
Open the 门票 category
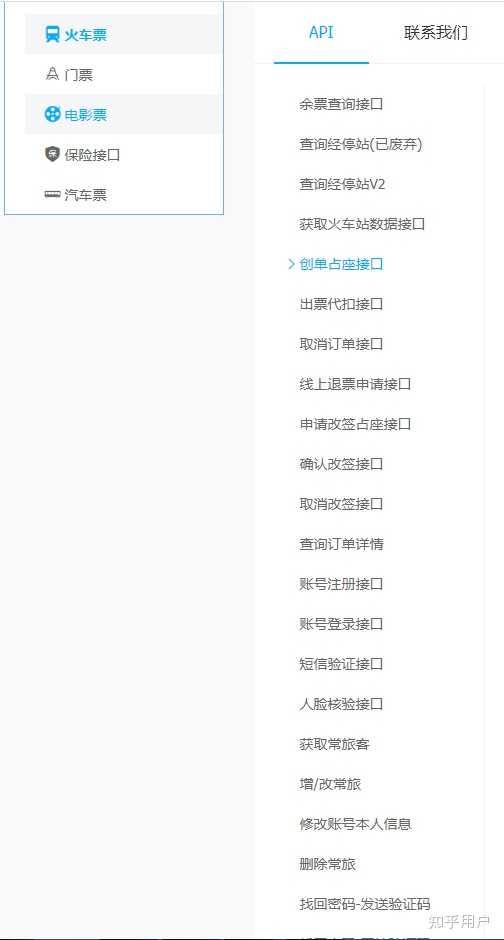[x=122, y=74]
